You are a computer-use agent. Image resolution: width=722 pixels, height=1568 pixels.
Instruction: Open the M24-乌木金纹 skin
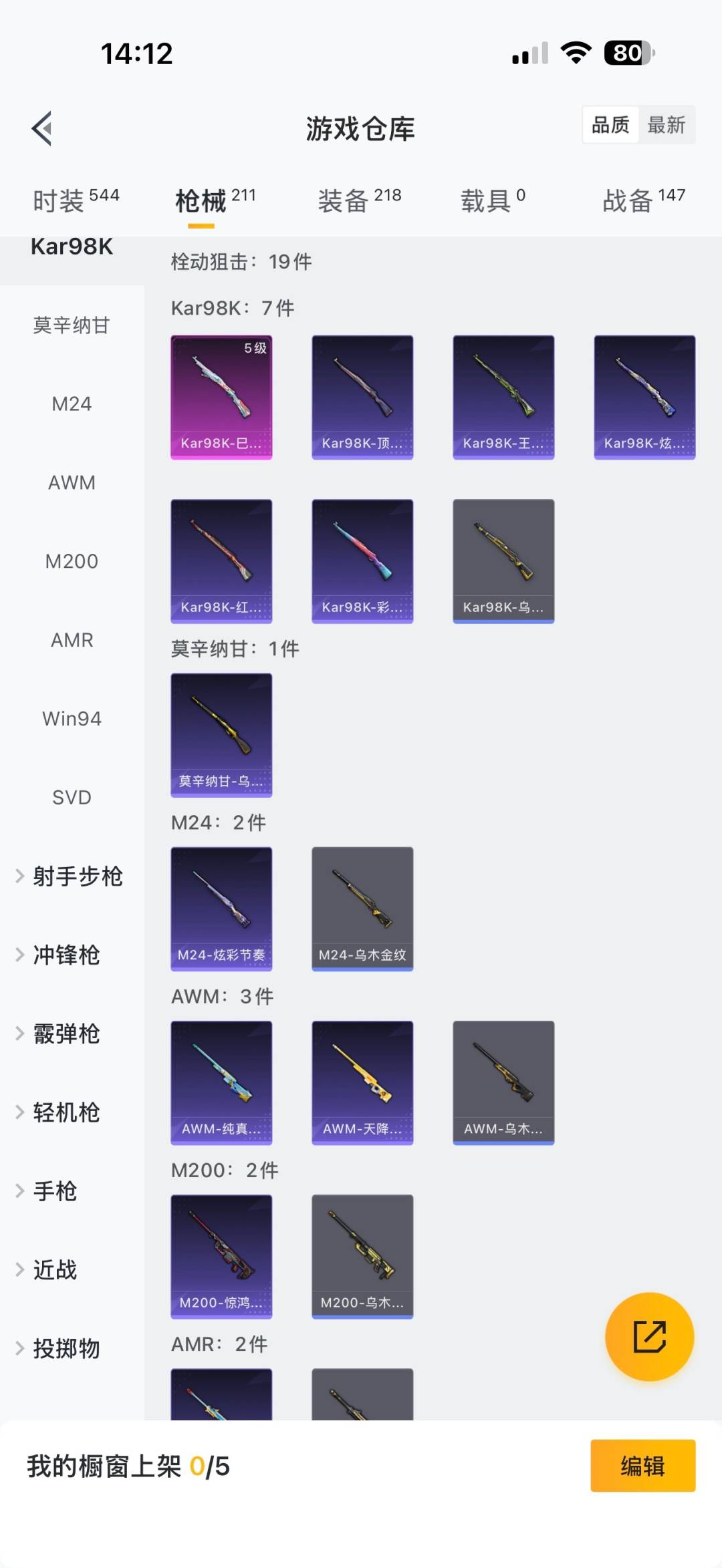(x=362, y=909)
